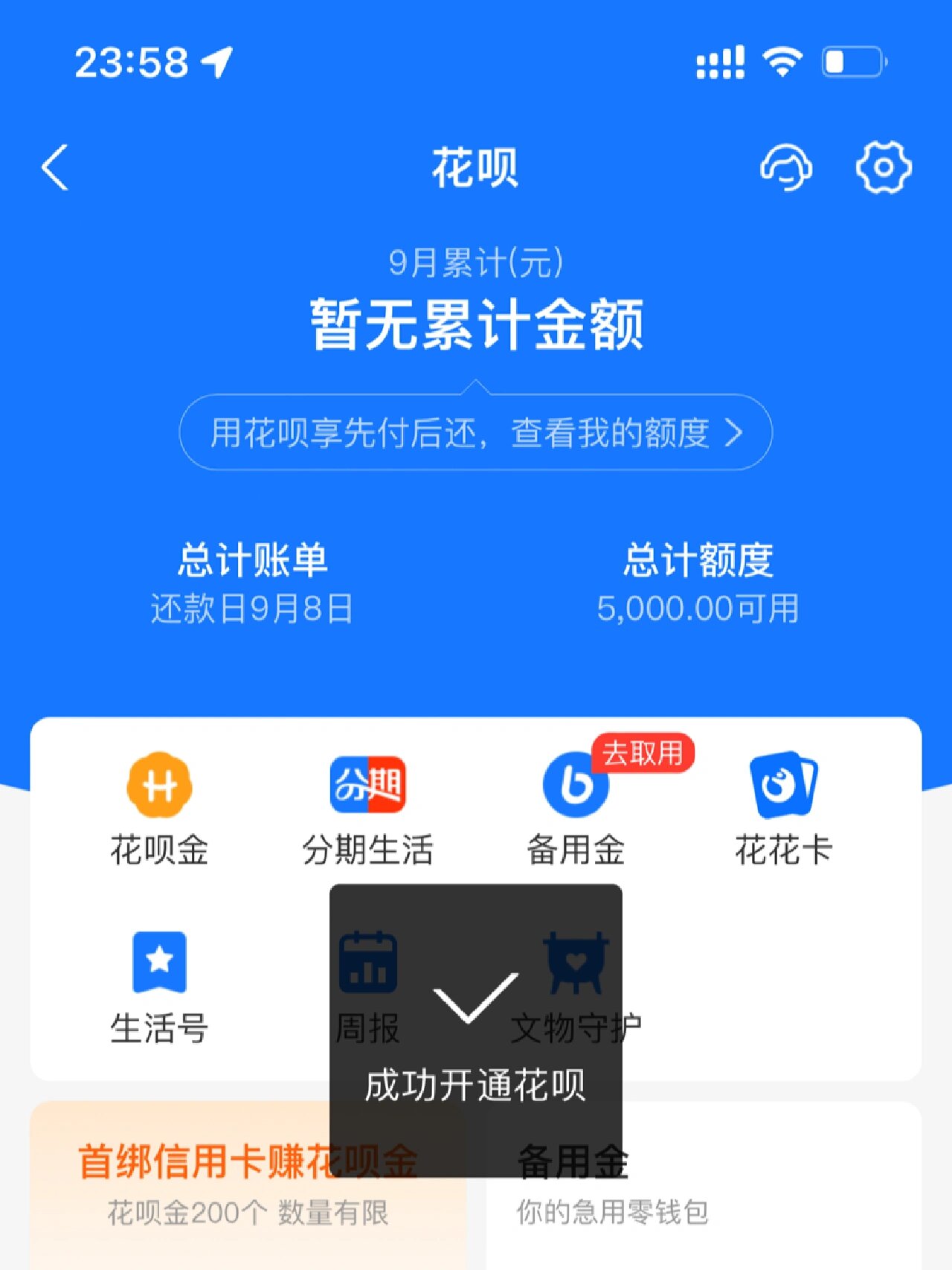Image resolution: width=952 pixels, height=1270 pixels.
Task: Open 花呗金
Action: pyautogui.click(x=159, y=808)
